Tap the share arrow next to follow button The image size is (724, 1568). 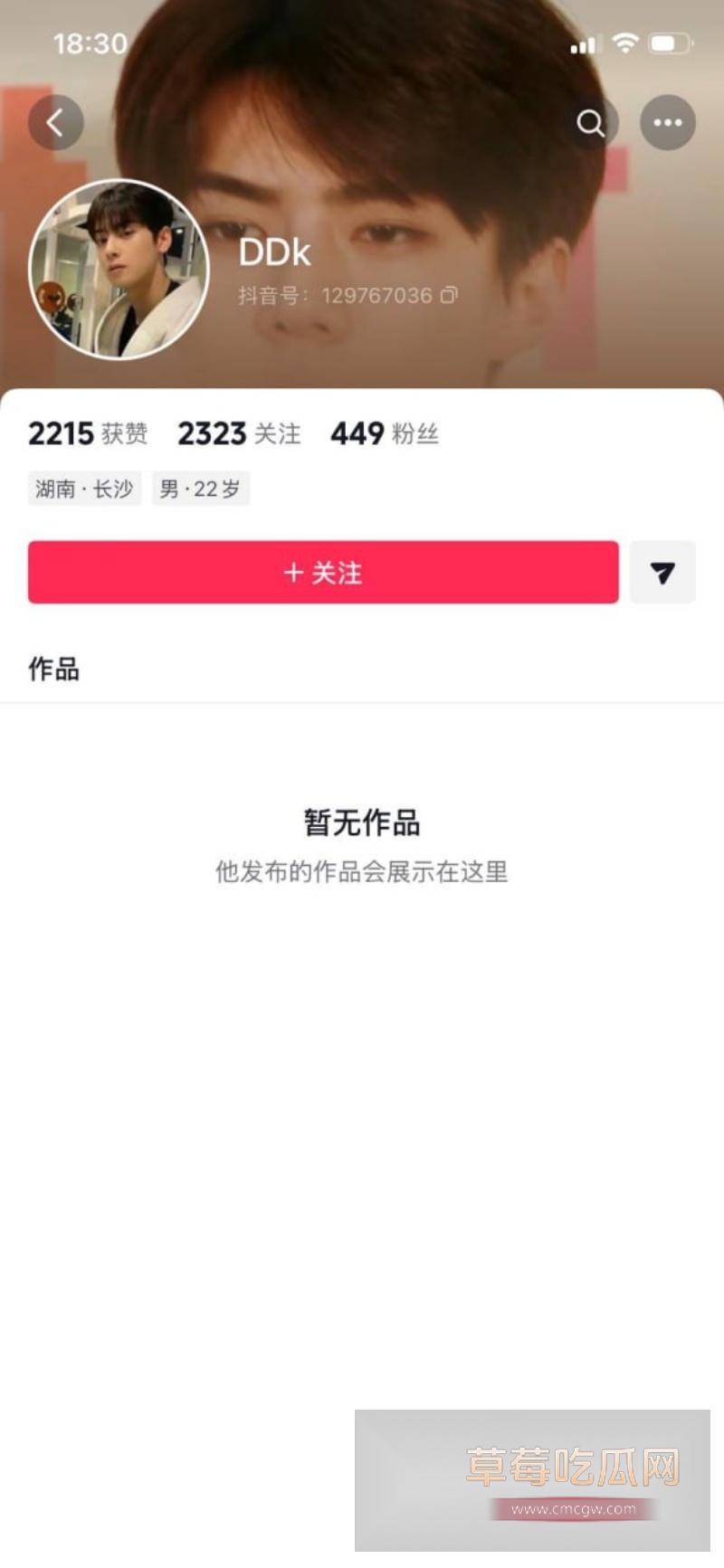[x=662, y=572]
